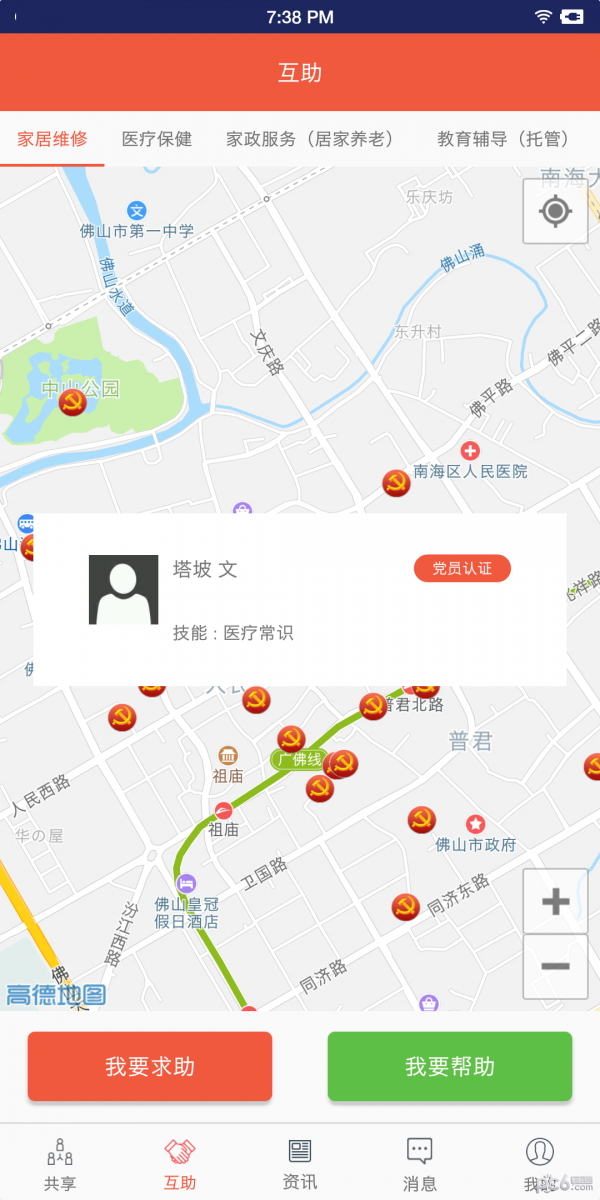Switch to the 医疗保健 tab

coord(157,139)
